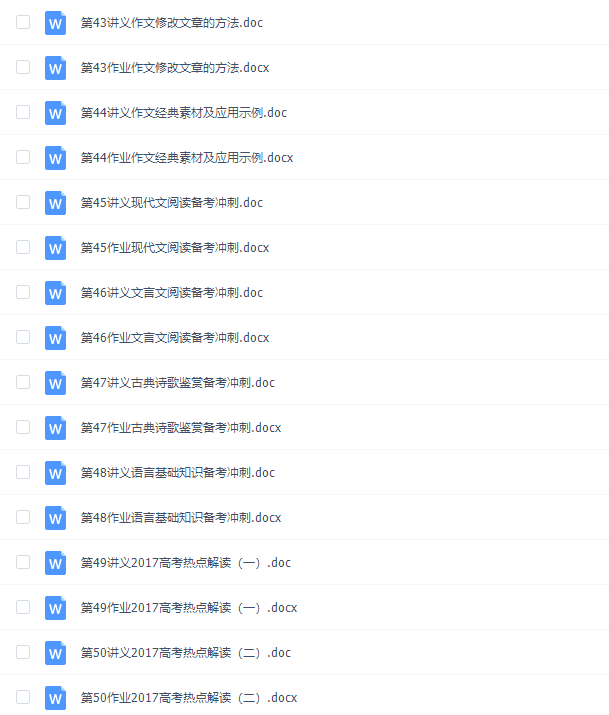Image resolution: width=609 pixels, height=715 pixels.
Task: Open 第43讲义作文修改文章的方法.doc
Action: tap(172, 22)
